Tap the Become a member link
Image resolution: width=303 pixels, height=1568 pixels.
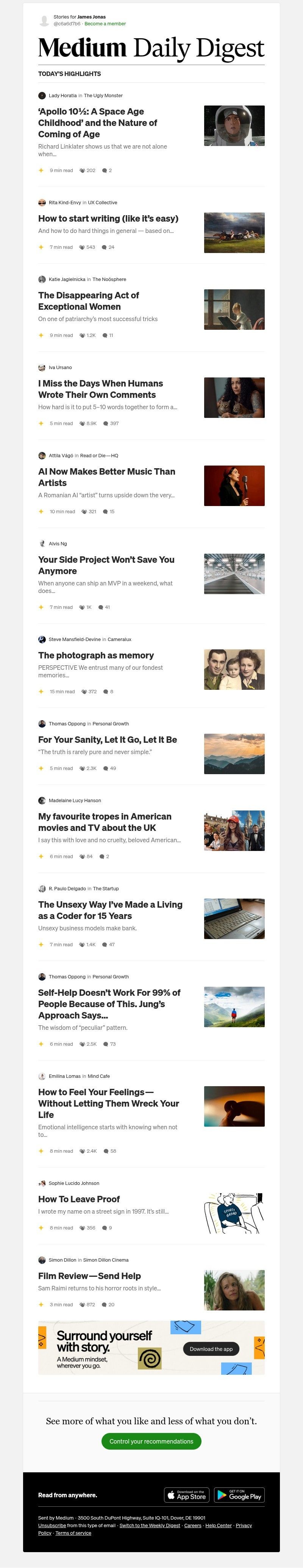tap(105, 24)
